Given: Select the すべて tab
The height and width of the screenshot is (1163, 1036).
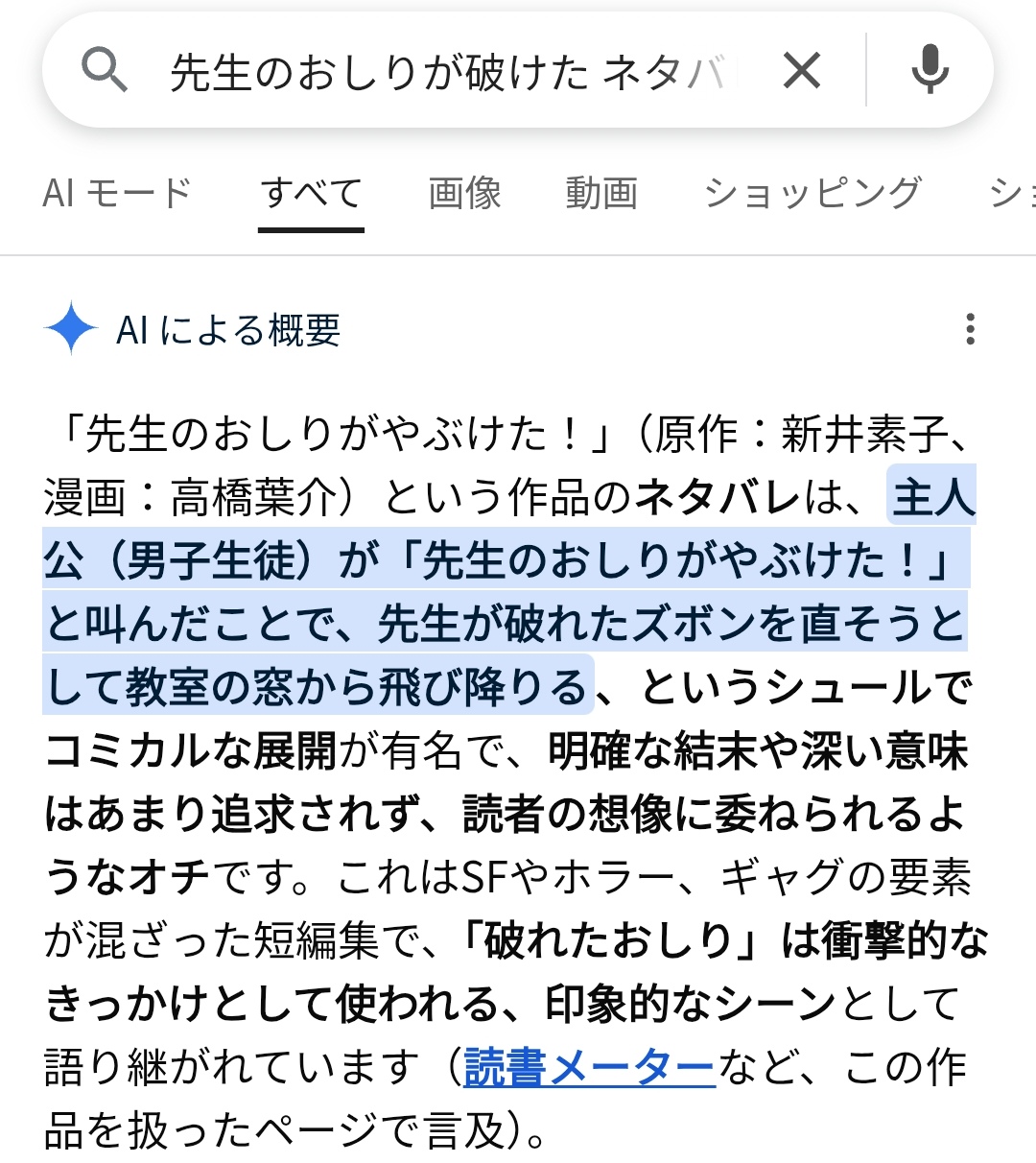Looking at the screenshot, I should click(x=311, y=194).
